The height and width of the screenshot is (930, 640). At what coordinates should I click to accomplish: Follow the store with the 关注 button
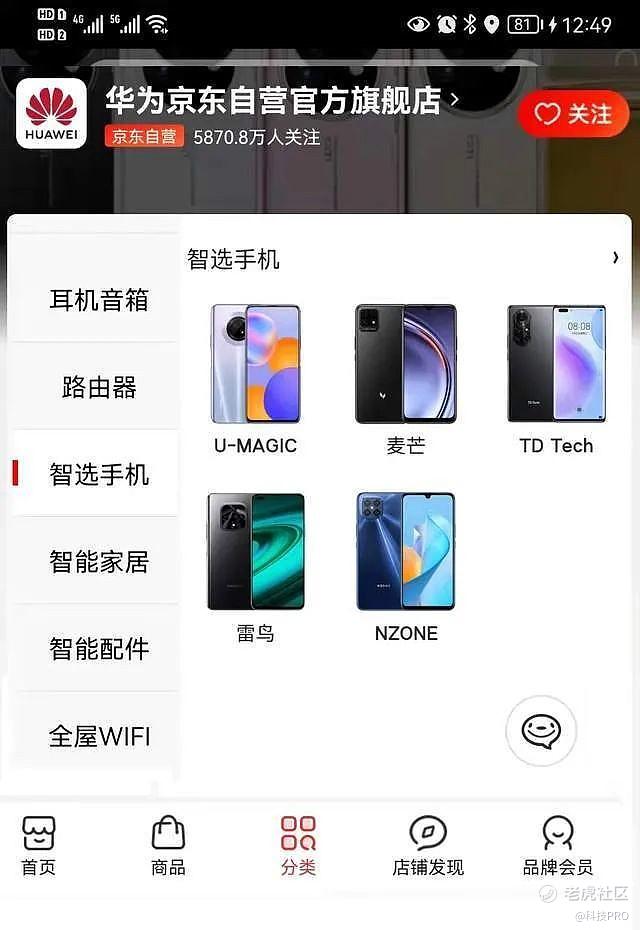pos(573,114)
